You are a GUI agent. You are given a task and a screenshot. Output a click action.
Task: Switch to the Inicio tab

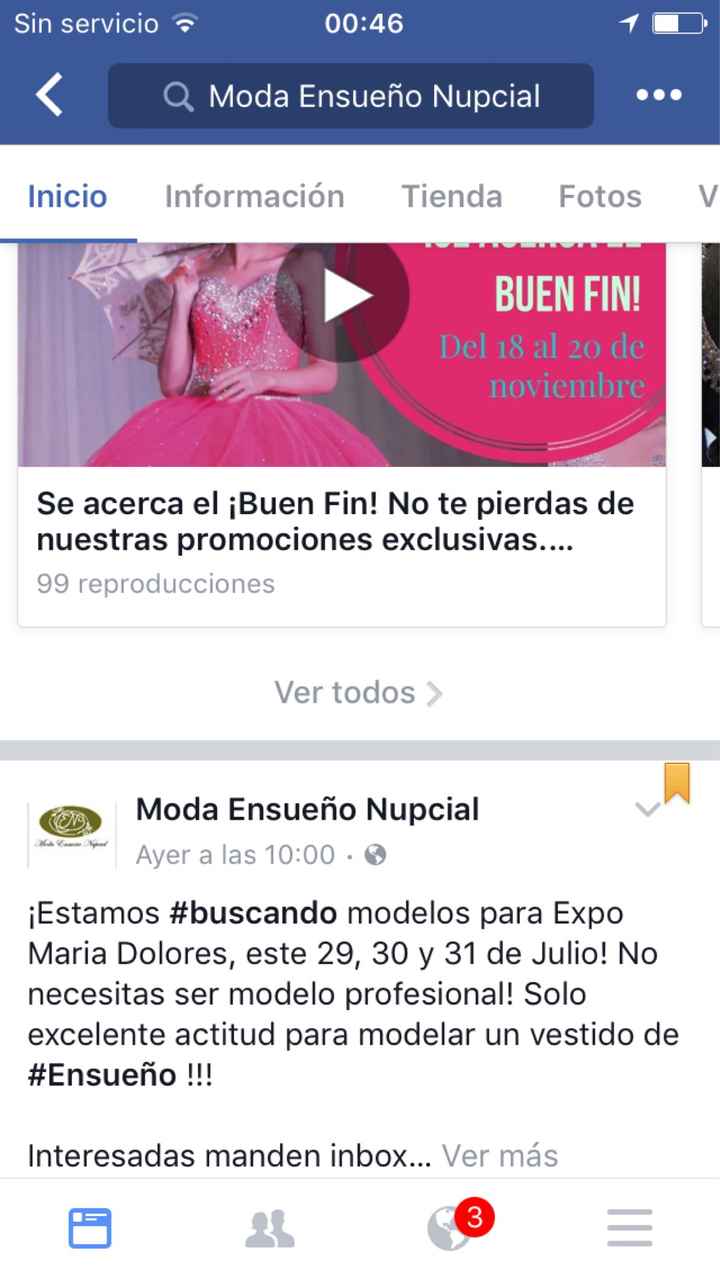[x=67, y=196]
